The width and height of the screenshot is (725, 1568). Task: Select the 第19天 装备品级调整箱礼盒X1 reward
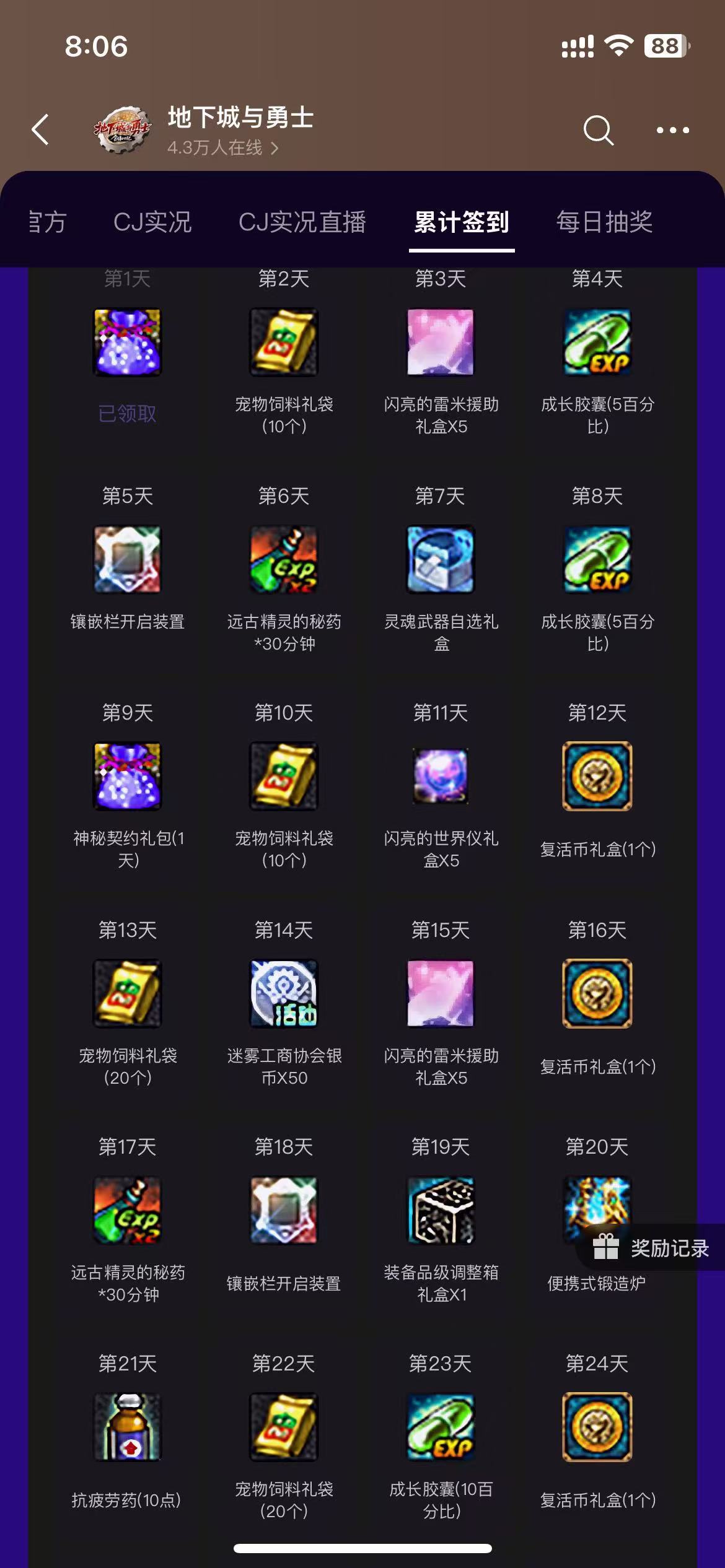point(441,1211)
